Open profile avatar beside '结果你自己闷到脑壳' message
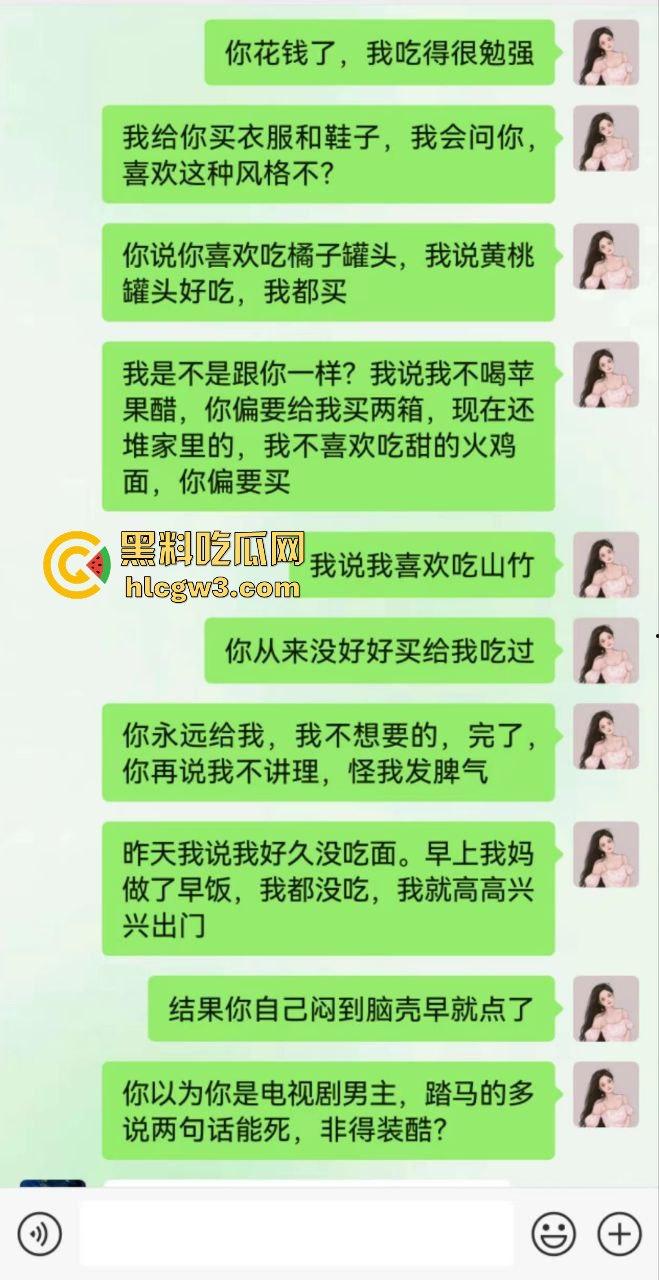The width and height of the screenshot is (659, 1280). coord(605,1008)
